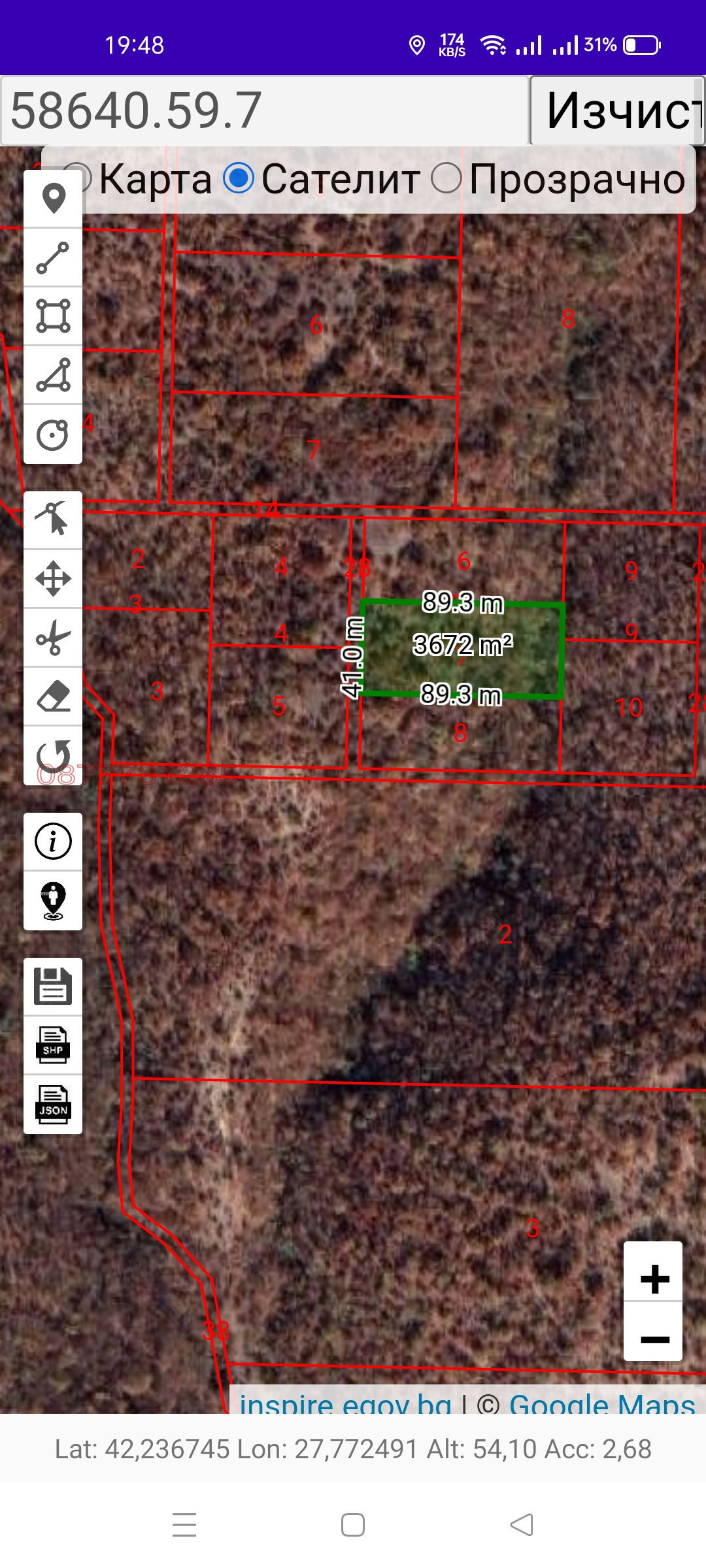This screenshot has width=706, height=1568.
Task: Activate the eraser tool
Action: 53,696
